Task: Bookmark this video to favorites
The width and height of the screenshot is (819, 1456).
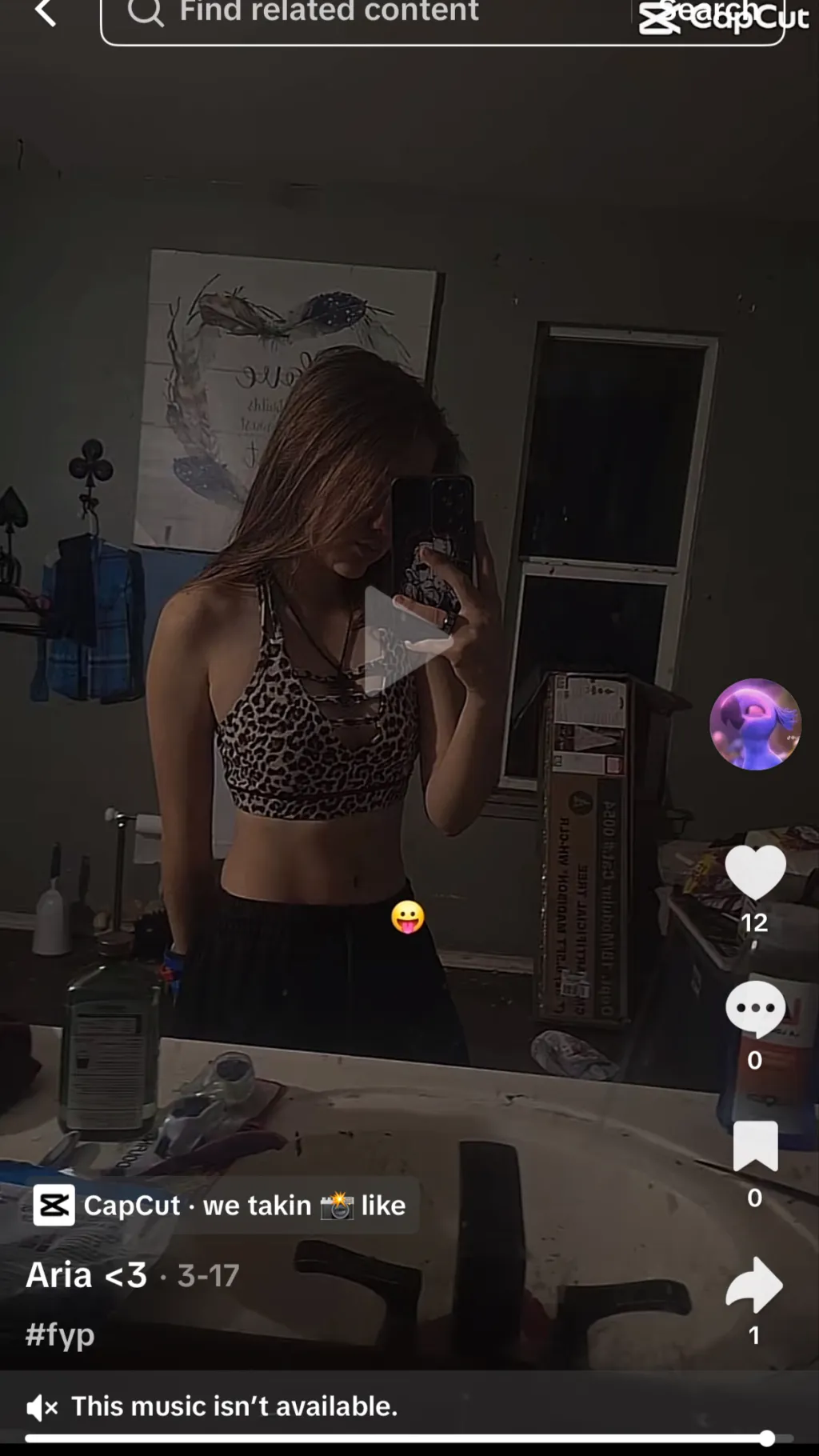Action: [x=755, y=1146]
